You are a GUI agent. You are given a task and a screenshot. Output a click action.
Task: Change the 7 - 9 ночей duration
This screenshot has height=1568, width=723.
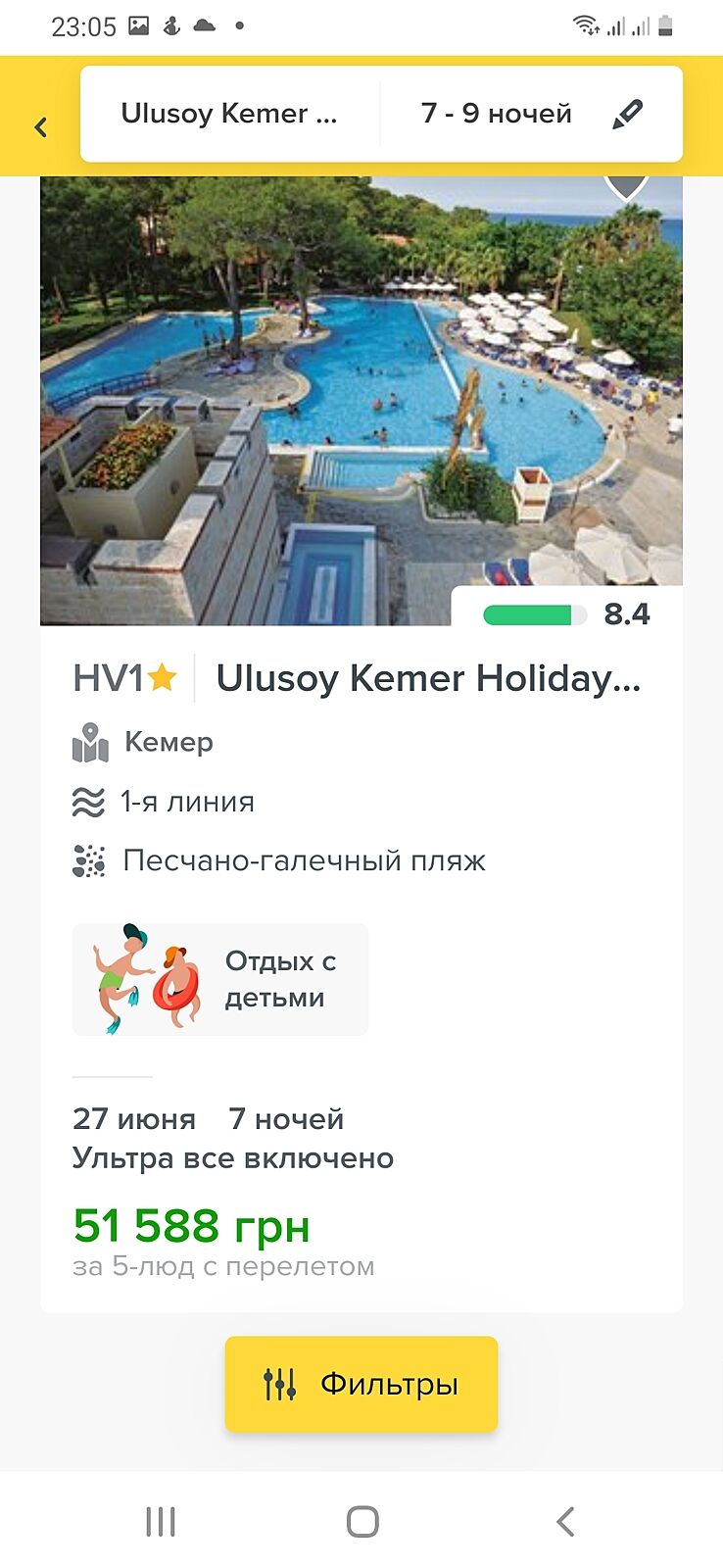click(x=496, y=114)
